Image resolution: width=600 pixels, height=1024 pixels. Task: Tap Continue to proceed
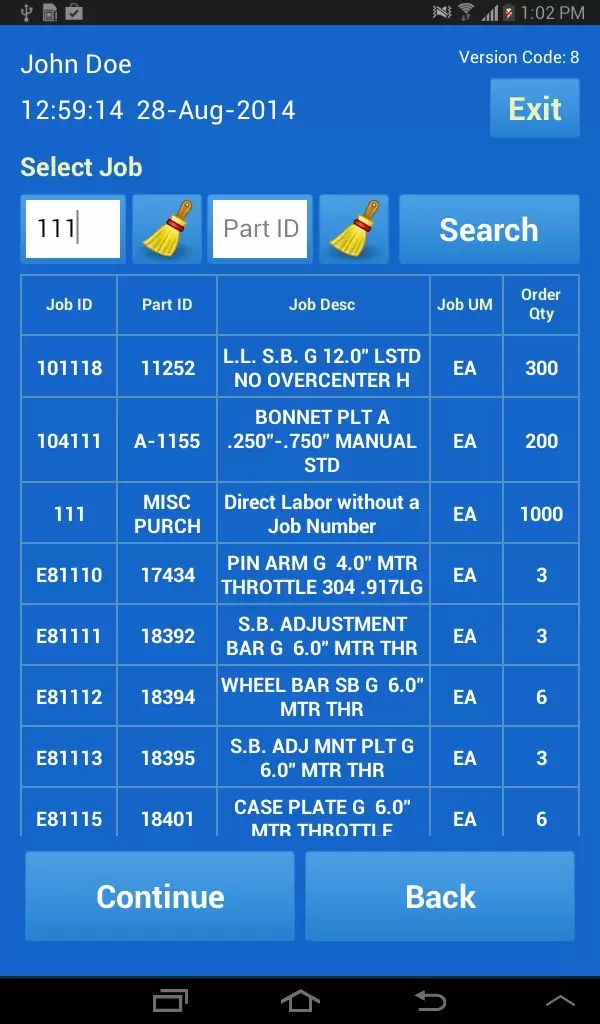click(x=160, y=896)
